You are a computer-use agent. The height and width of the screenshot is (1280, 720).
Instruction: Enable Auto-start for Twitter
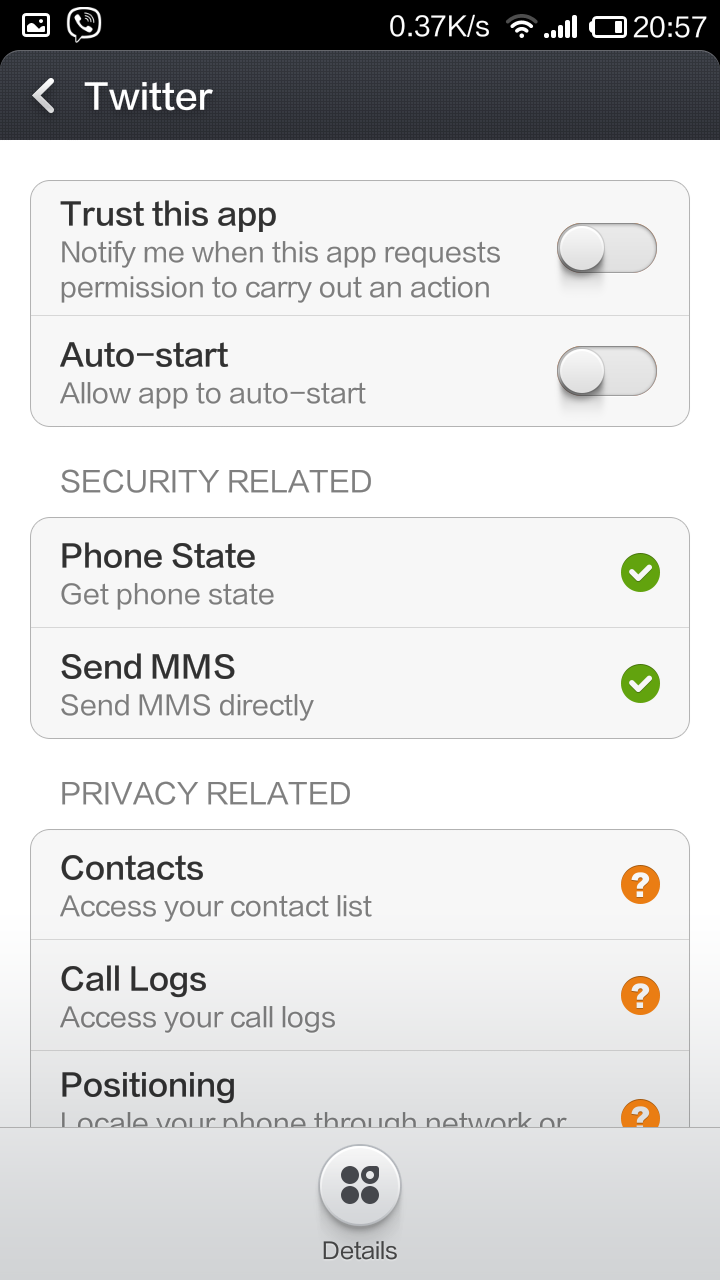coord(606,372)
